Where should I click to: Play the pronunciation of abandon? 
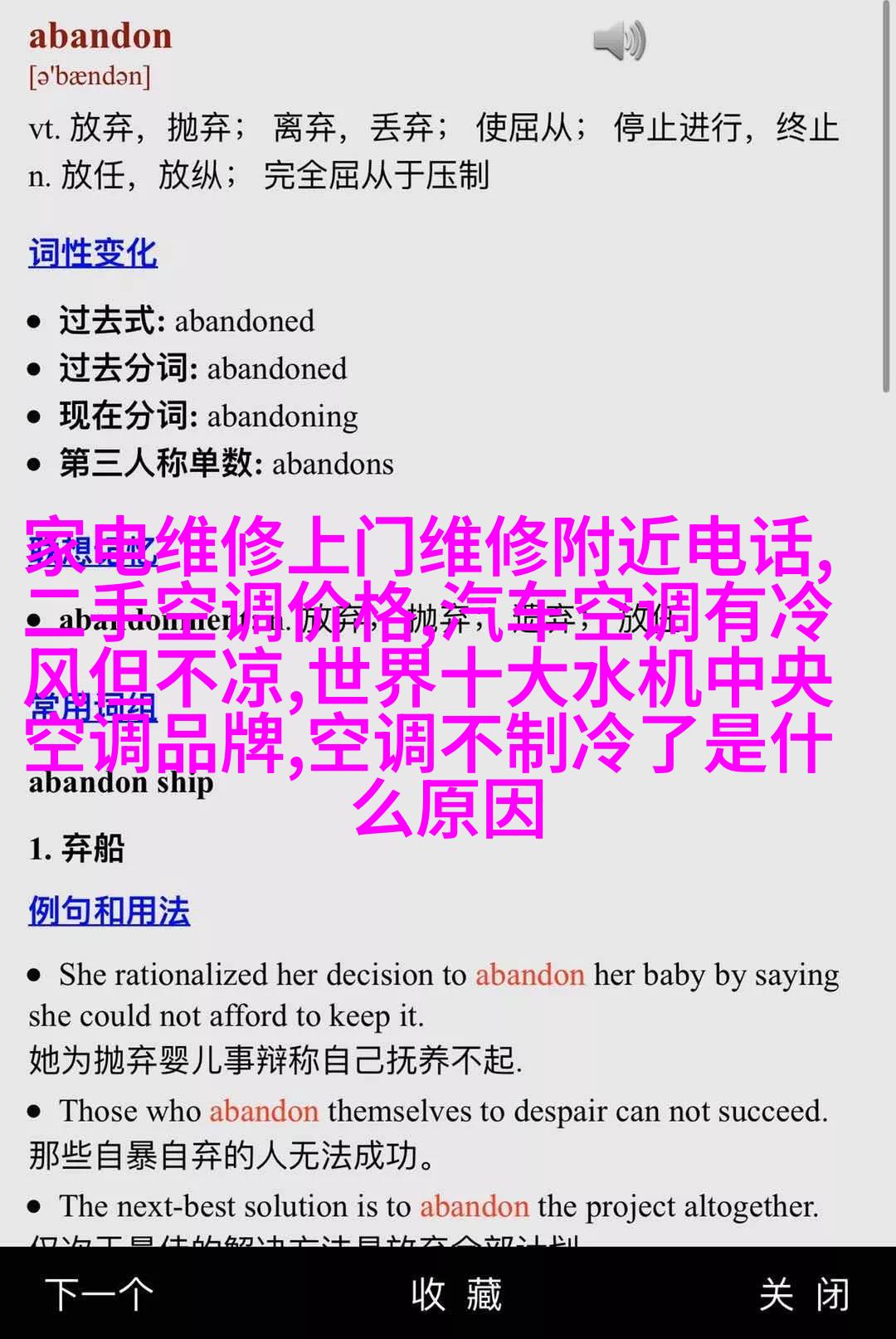(x=619, y=41)
